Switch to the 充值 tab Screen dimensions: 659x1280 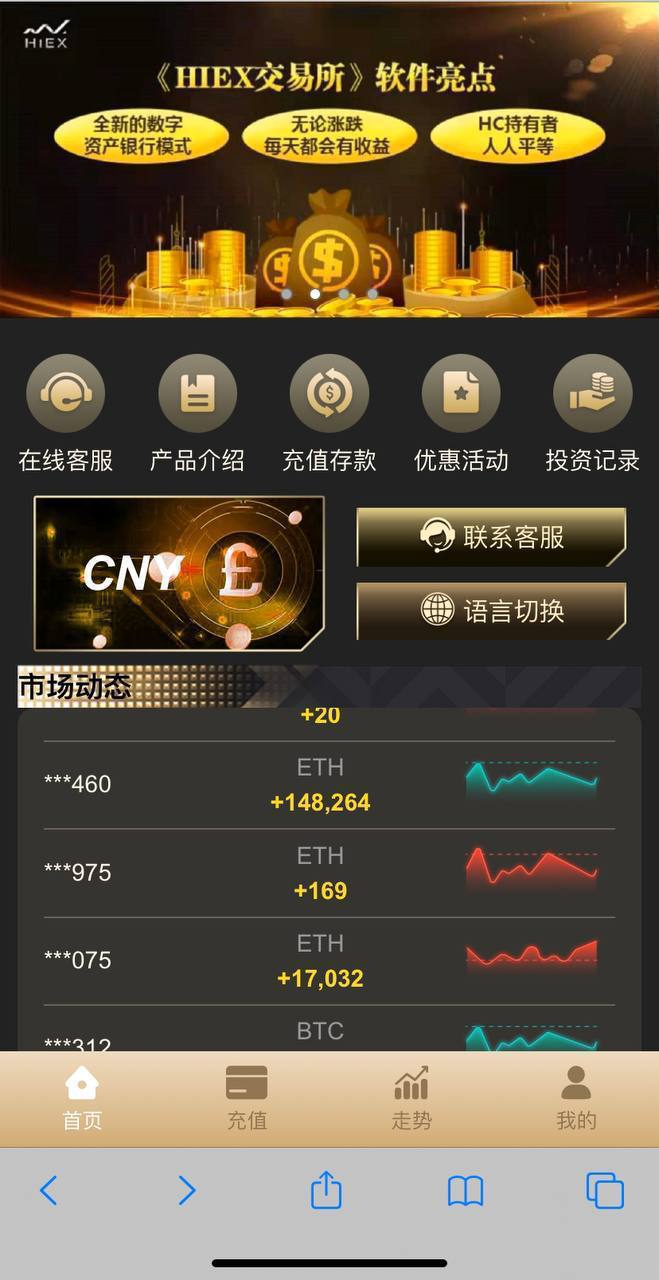click(247, 1098)
